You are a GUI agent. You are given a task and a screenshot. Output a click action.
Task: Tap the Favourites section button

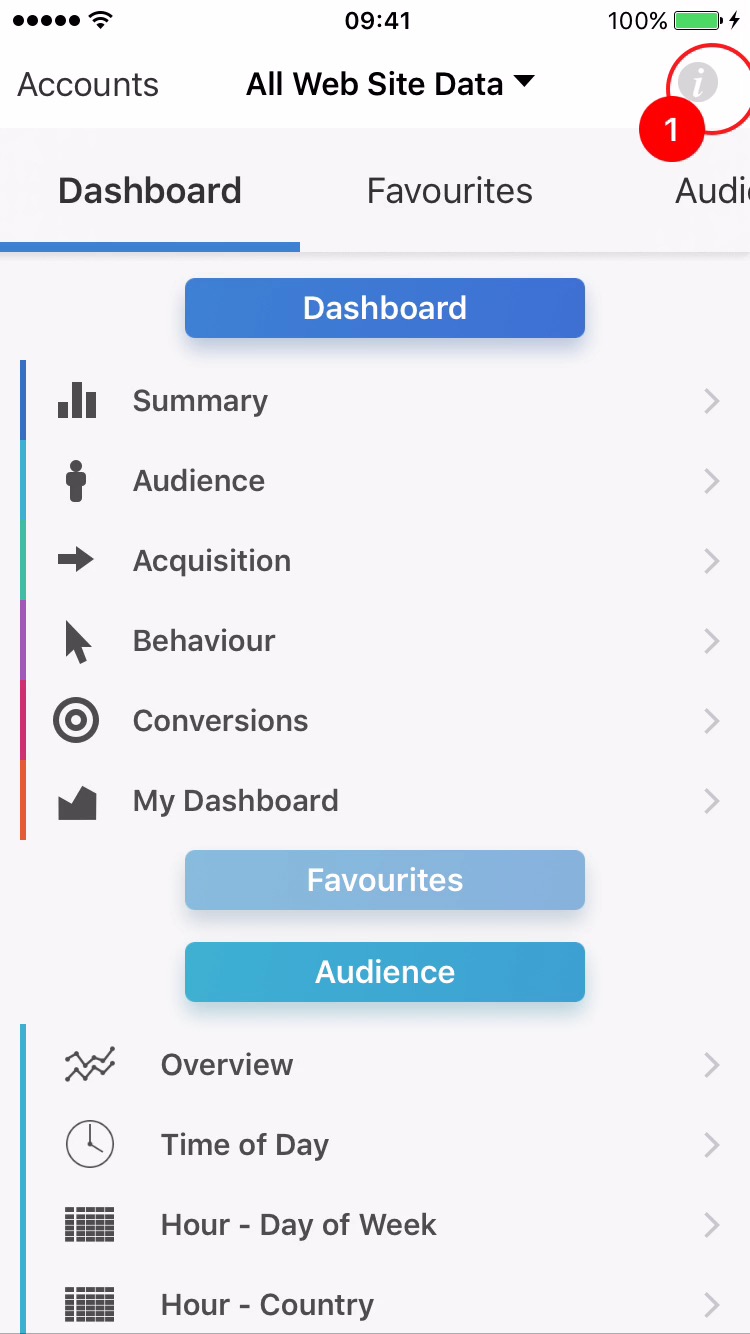[x=385, y=880]
